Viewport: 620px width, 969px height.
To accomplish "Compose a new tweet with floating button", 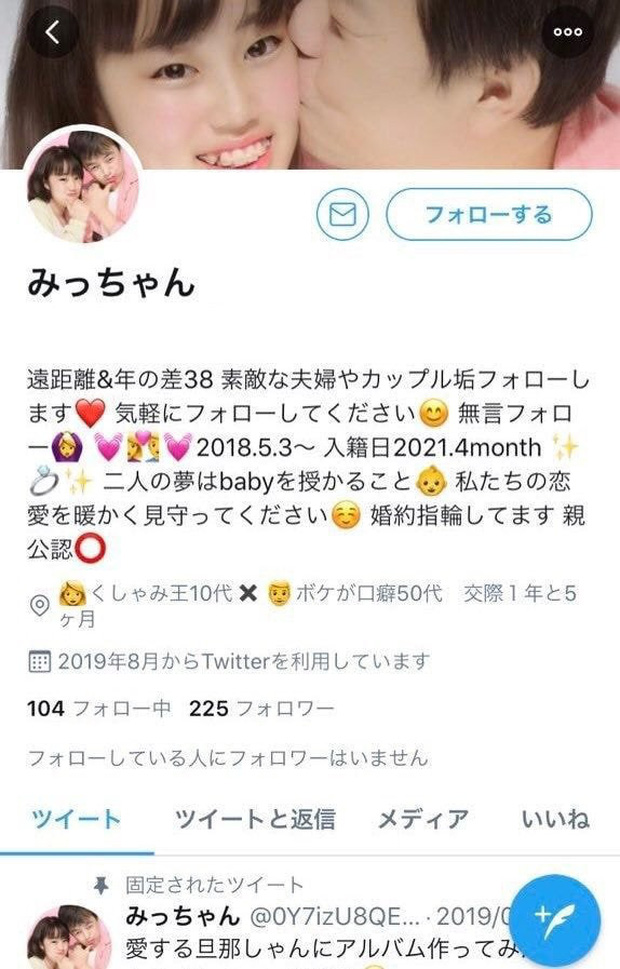I will click(553, 916).
